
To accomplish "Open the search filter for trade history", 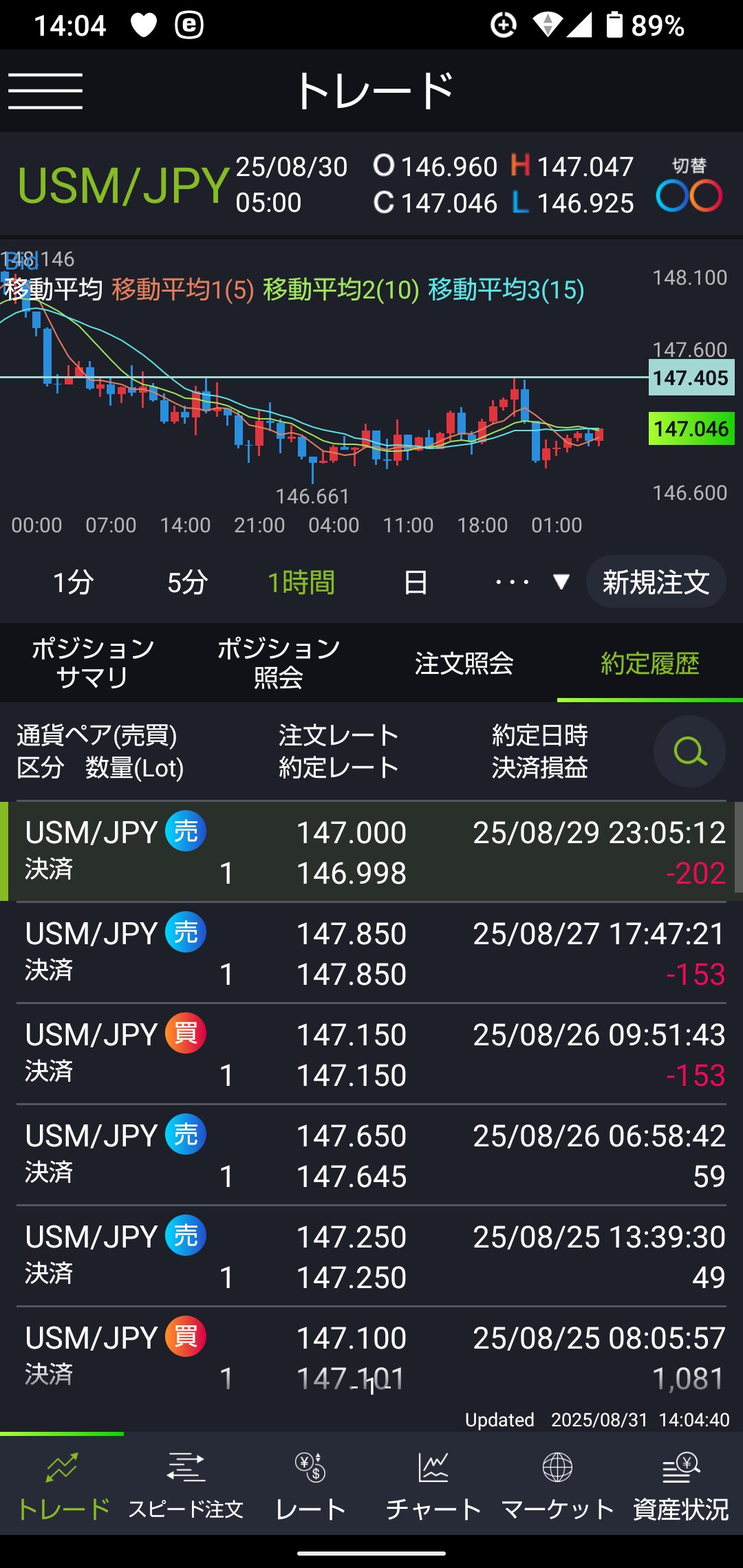I will 689,751.
